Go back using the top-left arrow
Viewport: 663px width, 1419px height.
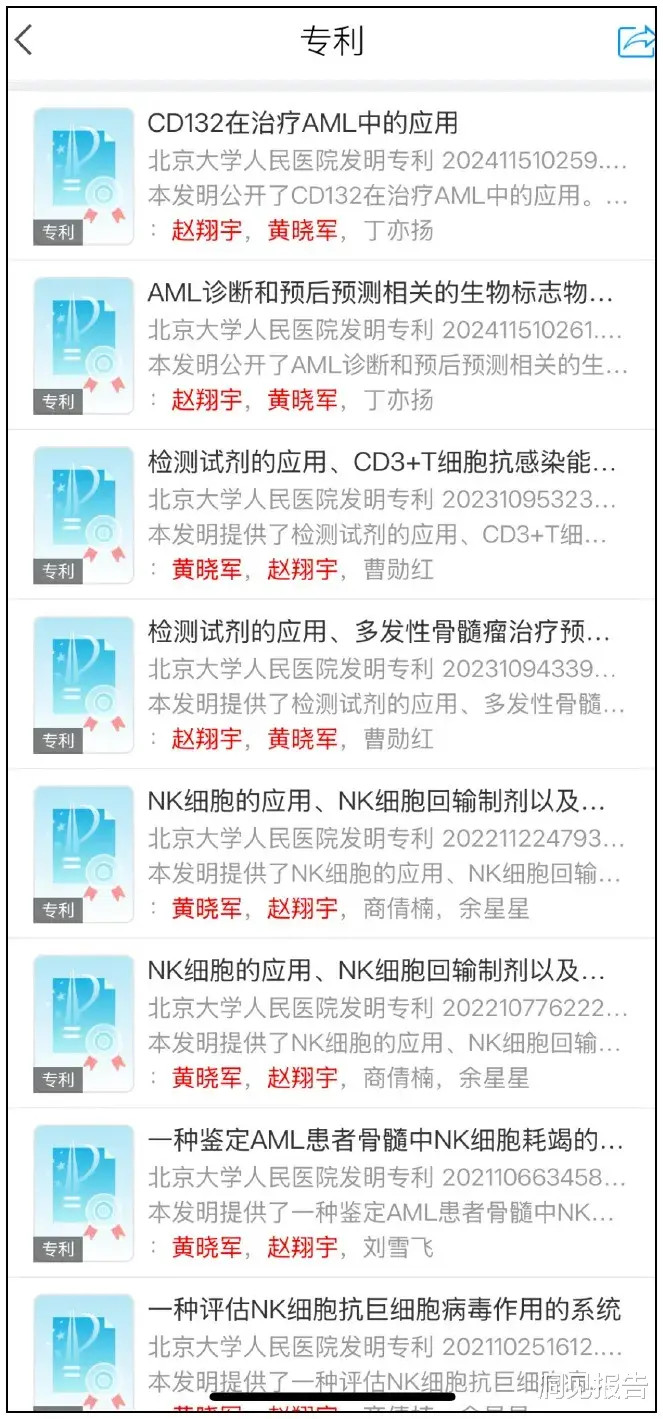point(25,41)
